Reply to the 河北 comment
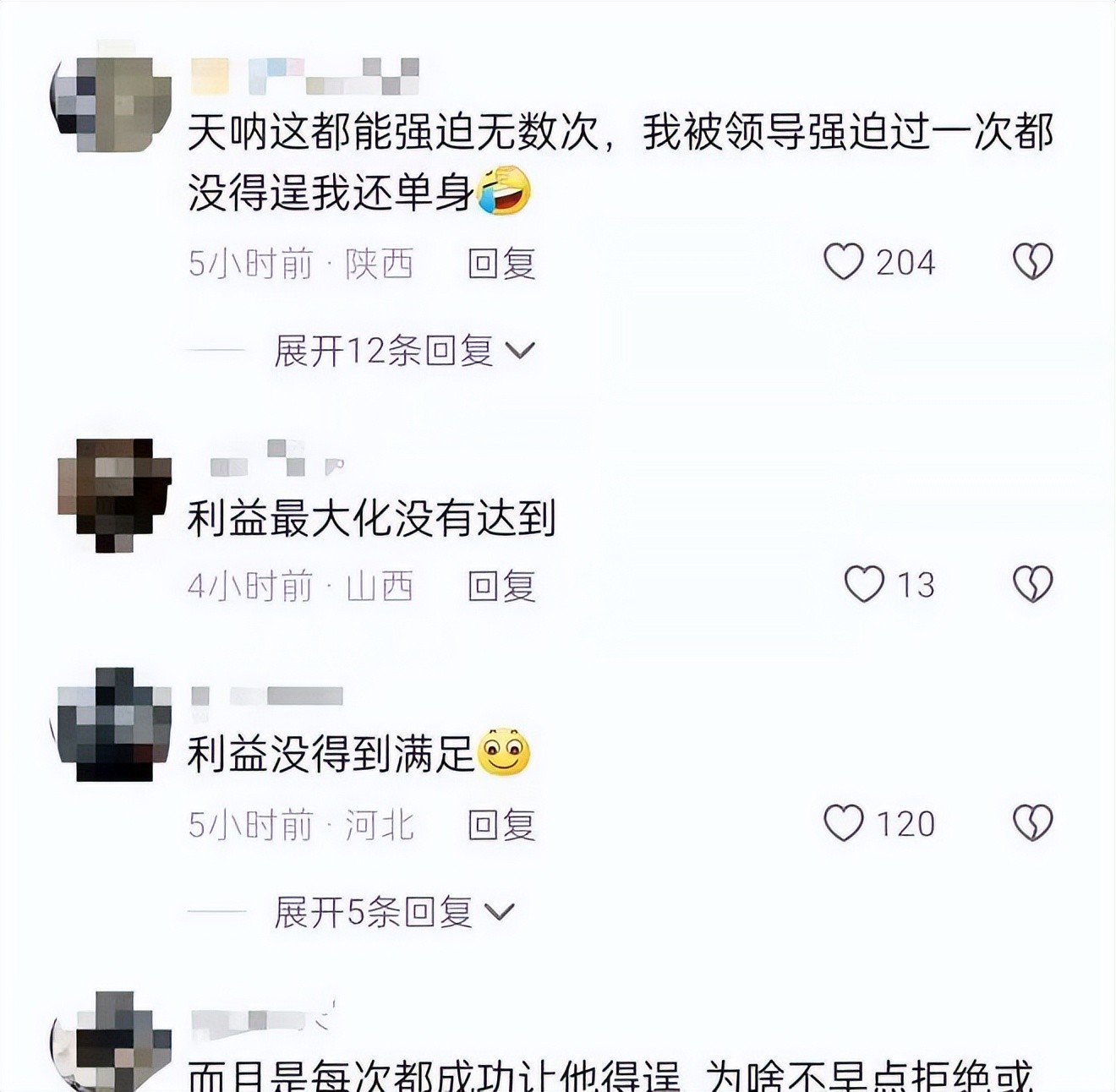Viewport: 1116px width, 1092px height. click(501, 825)
